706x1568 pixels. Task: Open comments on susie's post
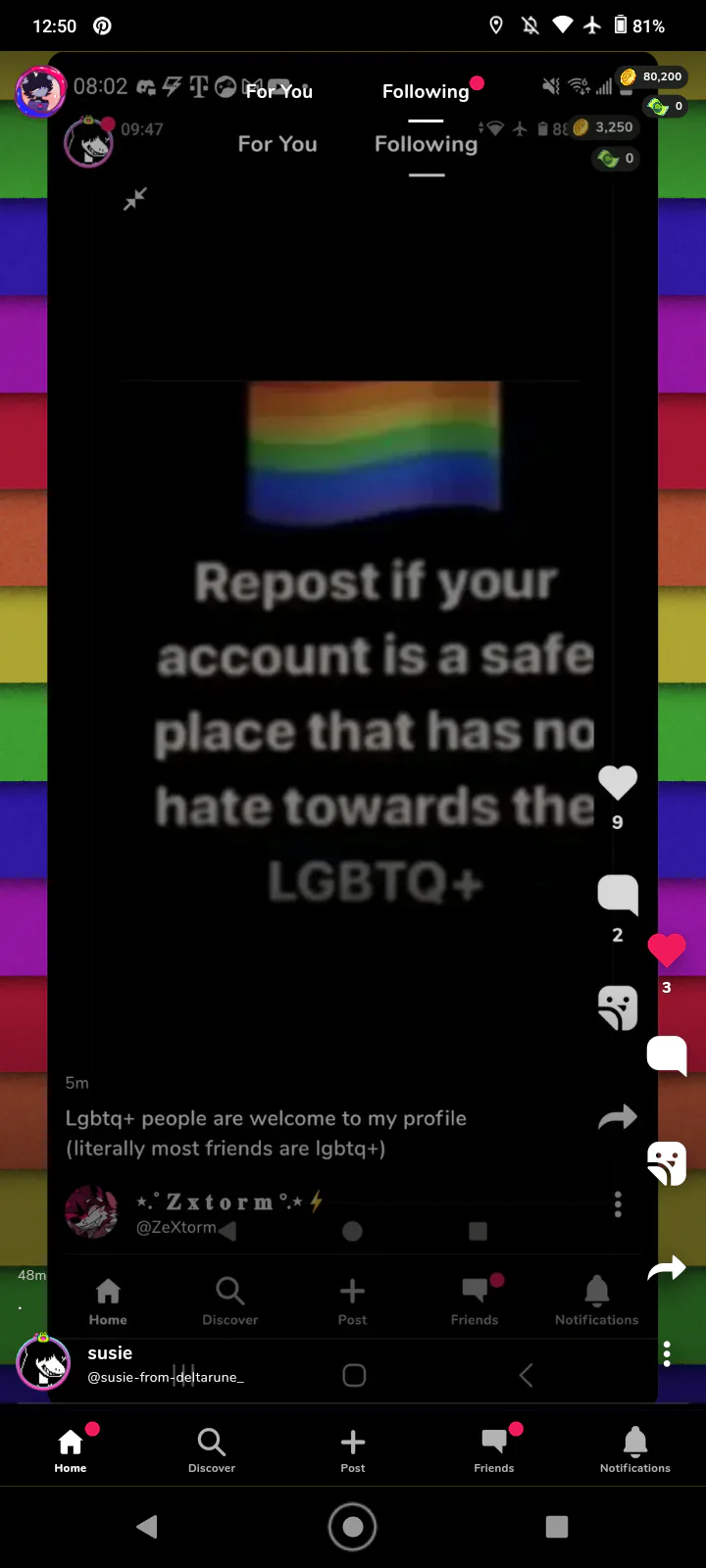tap(667, 1055)
